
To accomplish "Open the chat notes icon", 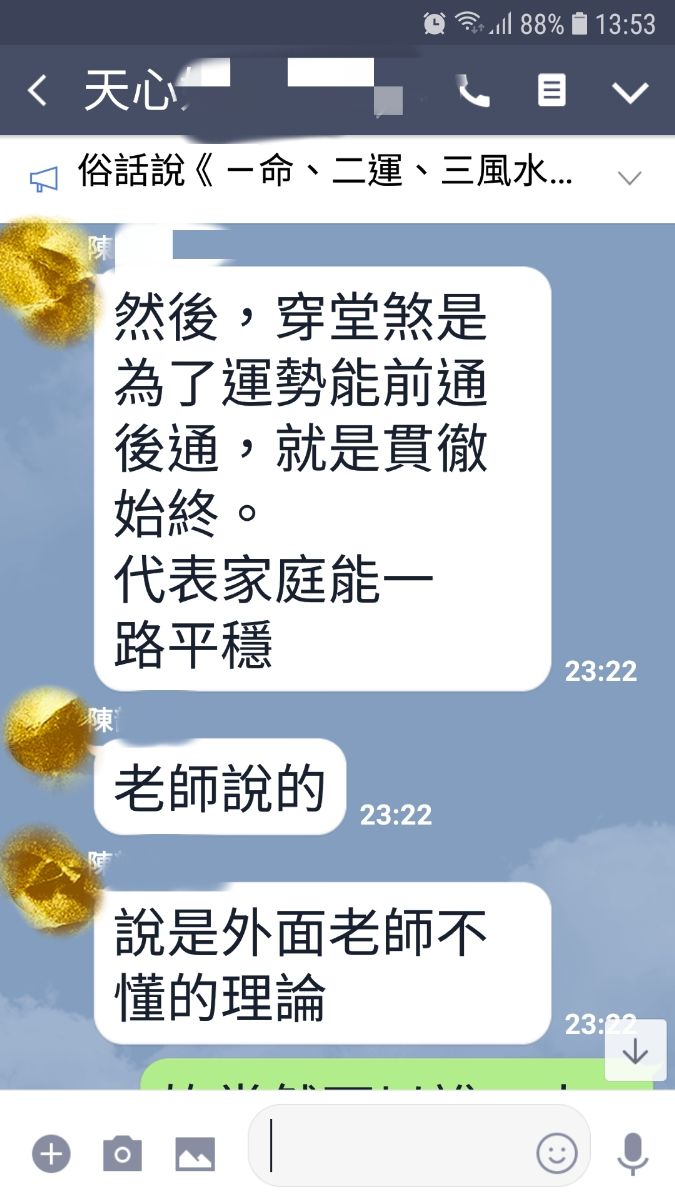I will tap(551, 91).
